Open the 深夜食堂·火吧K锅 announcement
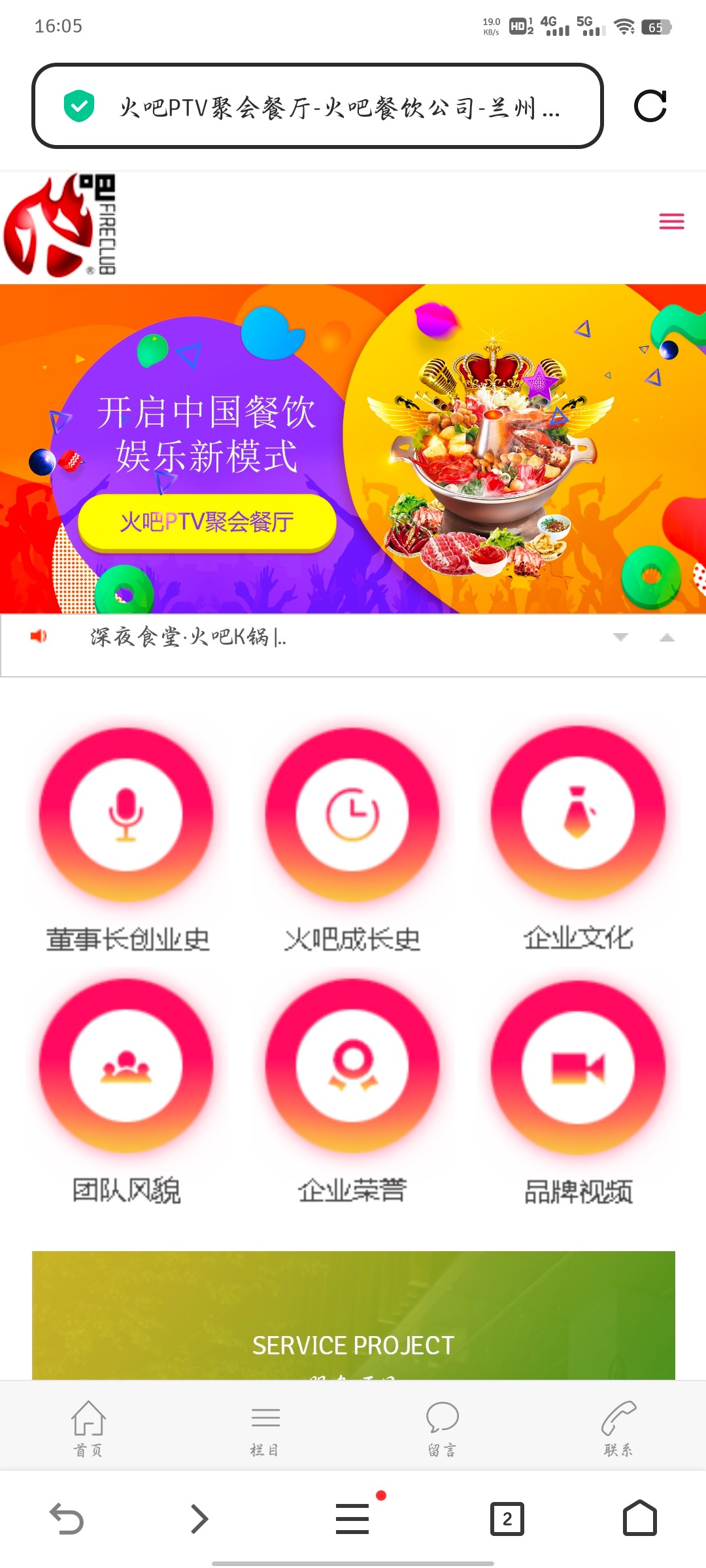This screenshot has width=706, height=1568. pyautogui.click(x=188, y=636)
